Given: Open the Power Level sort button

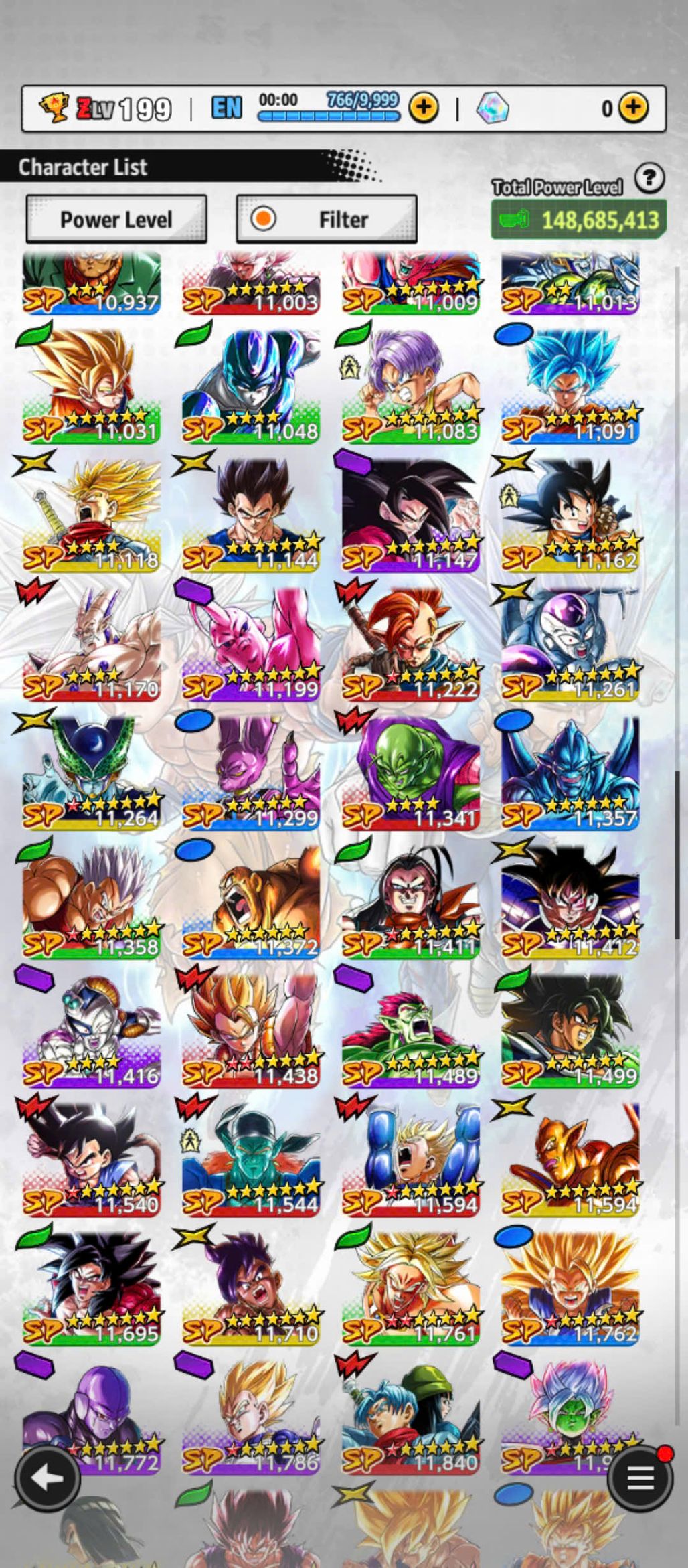Looking at the screenshot, I should click(116, 220).
